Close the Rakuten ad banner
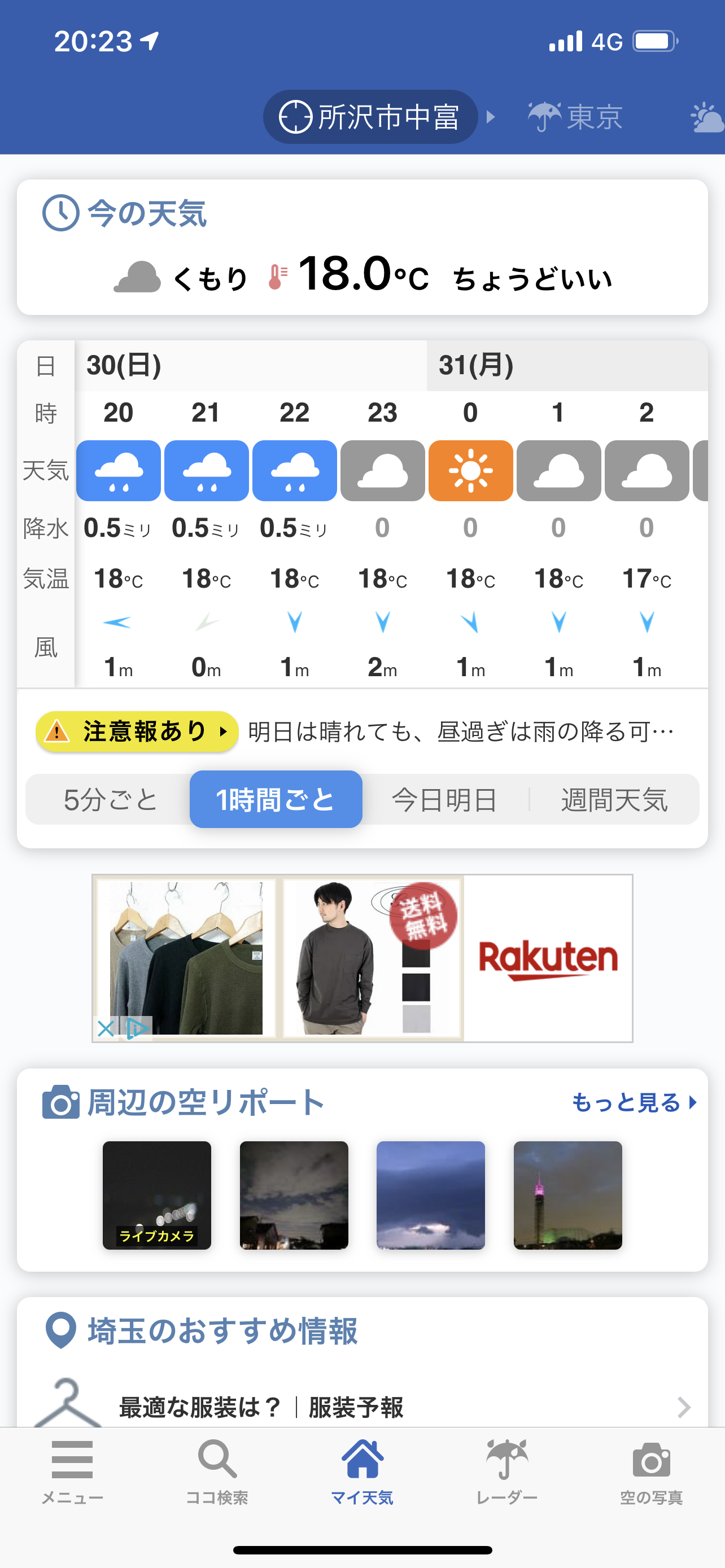This screenshot has height=1568, width=725. pos(106,1029)
